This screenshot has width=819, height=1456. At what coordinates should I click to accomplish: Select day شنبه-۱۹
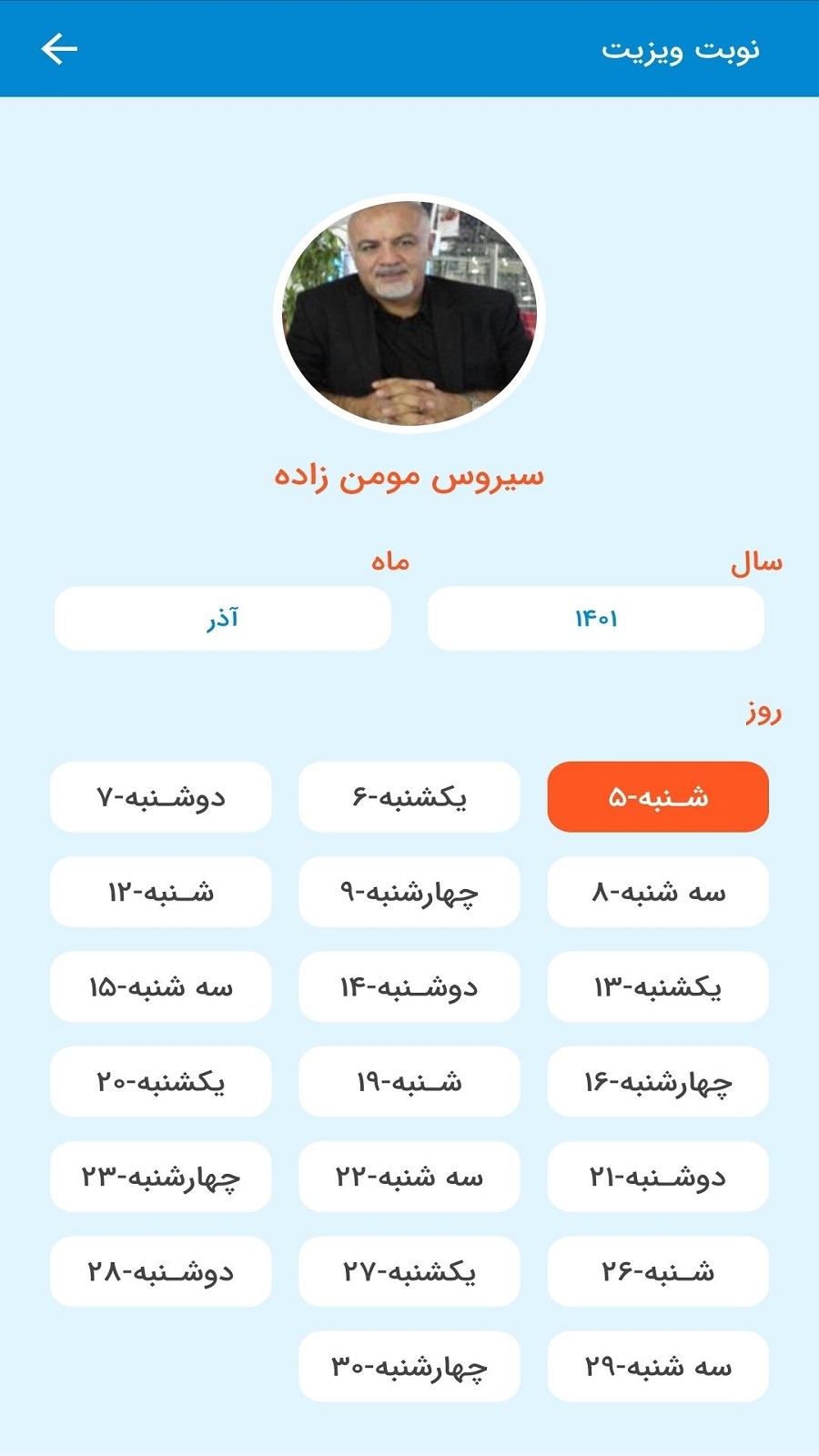[408, 1082]
